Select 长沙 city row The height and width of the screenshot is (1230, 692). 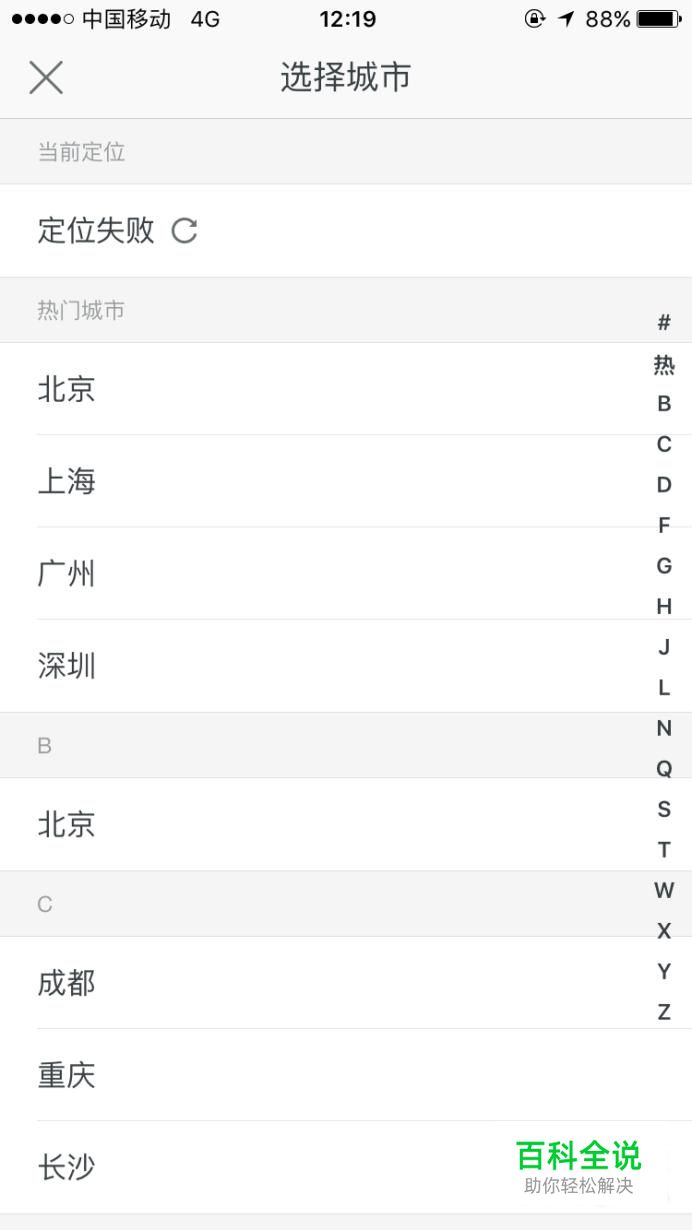pos(346,1167)
